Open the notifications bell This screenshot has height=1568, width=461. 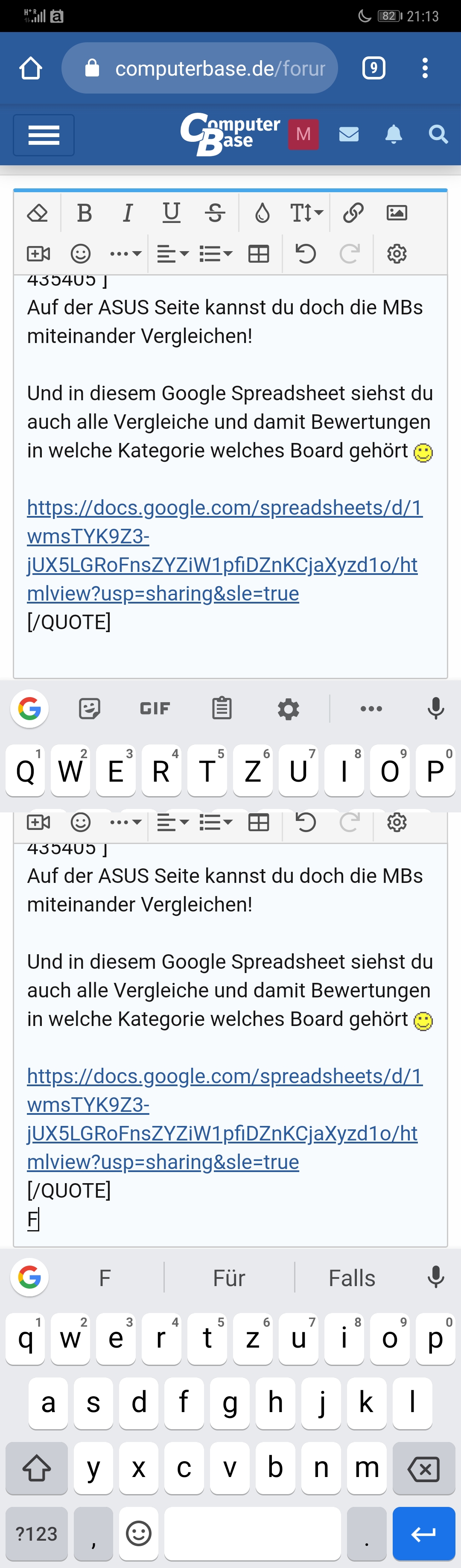coord(394,134)
